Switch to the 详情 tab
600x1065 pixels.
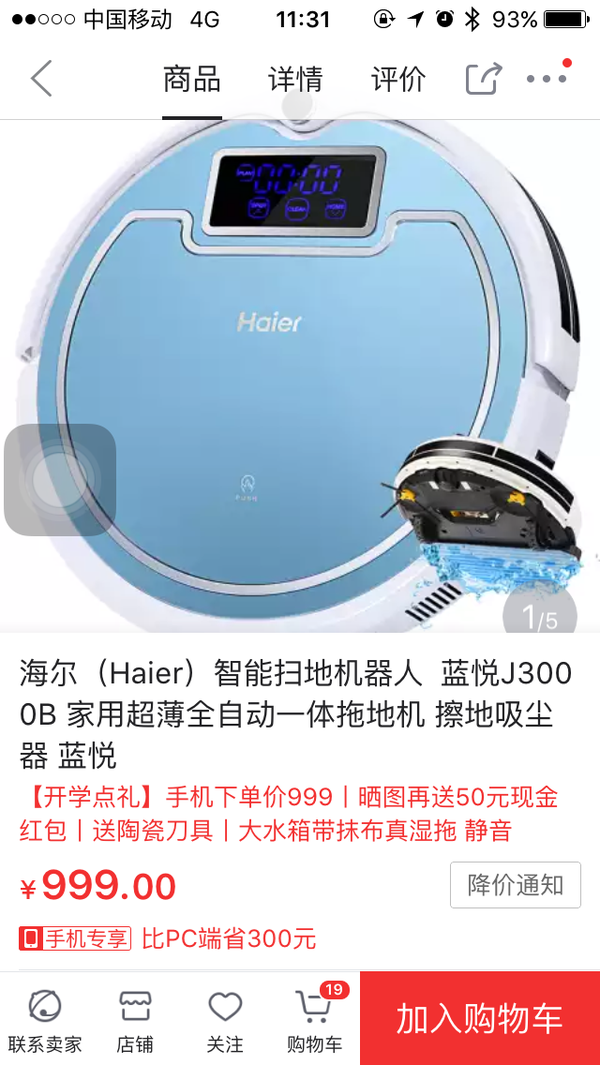tap(295, 79)
